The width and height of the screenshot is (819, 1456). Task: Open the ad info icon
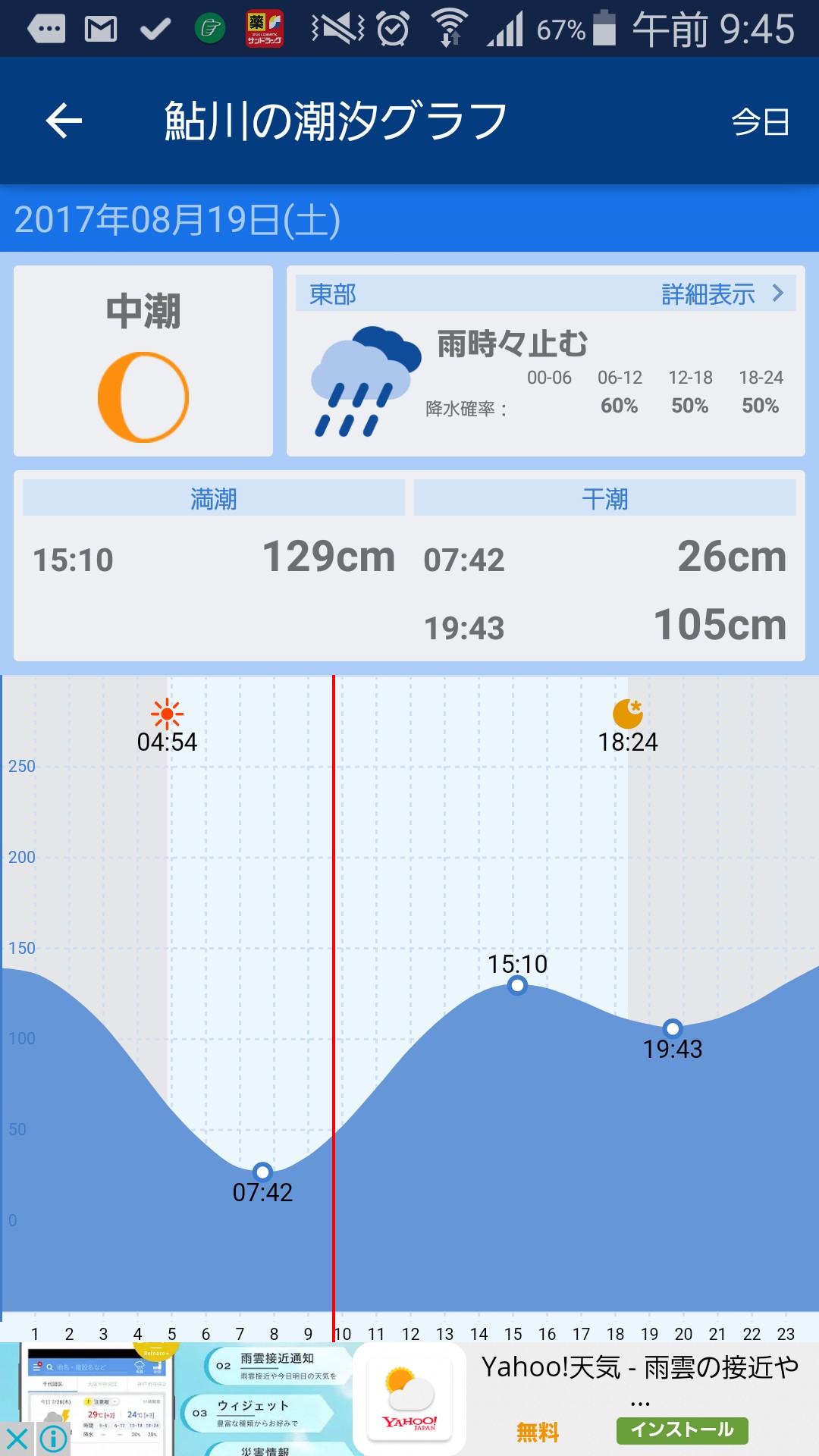53,1439
